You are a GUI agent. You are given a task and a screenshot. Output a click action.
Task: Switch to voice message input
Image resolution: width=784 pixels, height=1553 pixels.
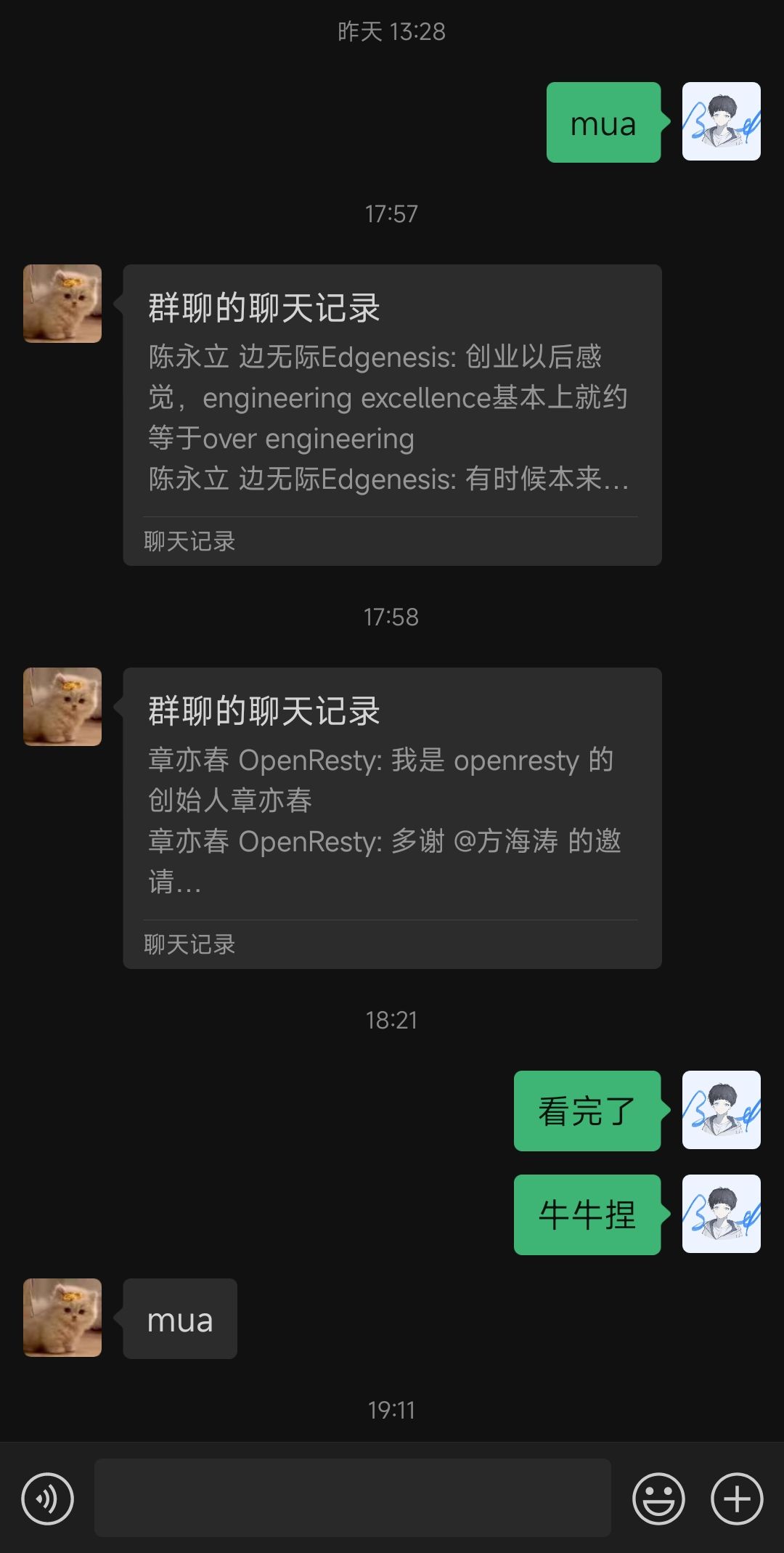pos(48,1499)
